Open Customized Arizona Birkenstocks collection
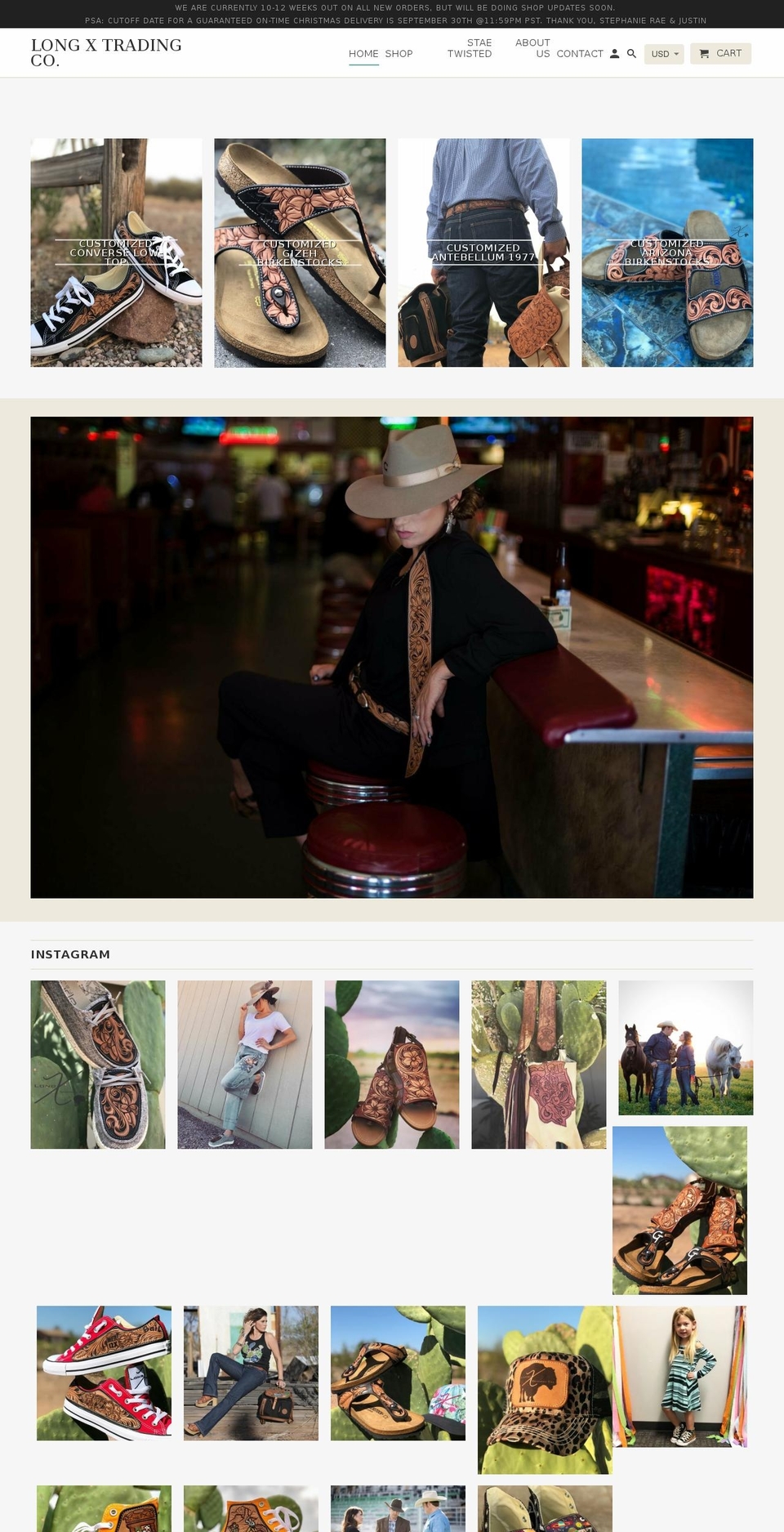The width and height of the screenshot is (784, 1532). click(x=667, y=252)
